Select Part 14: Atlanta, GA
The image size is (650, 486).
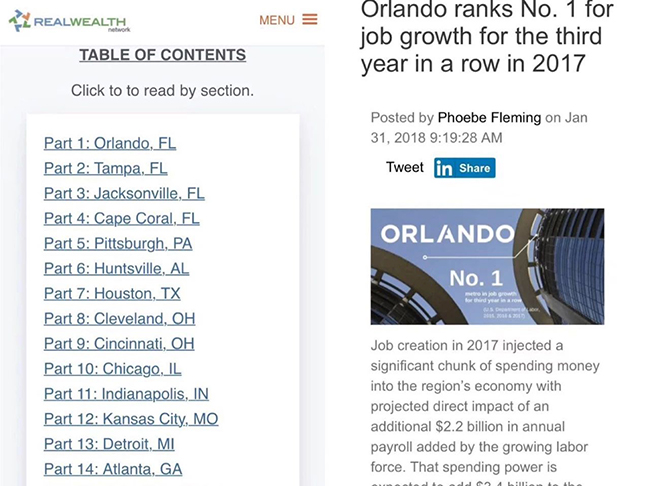pos(113,468)
